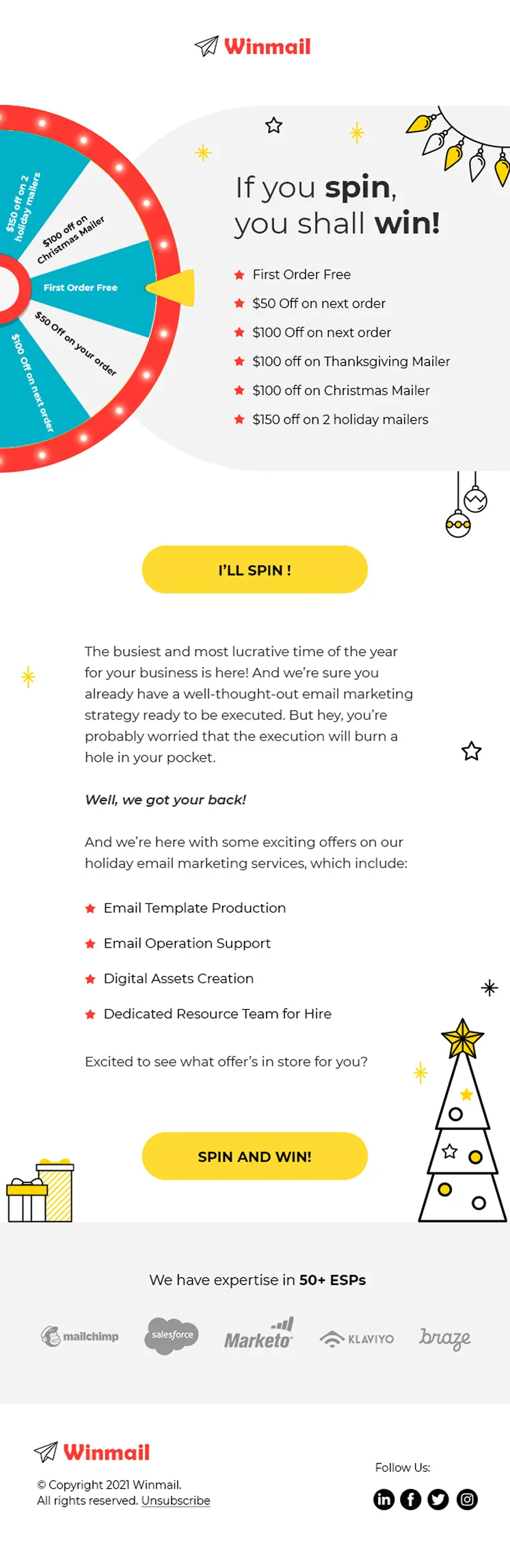
Task: Open the Unsubscribe link
Action: click(x=176, y=1500)
